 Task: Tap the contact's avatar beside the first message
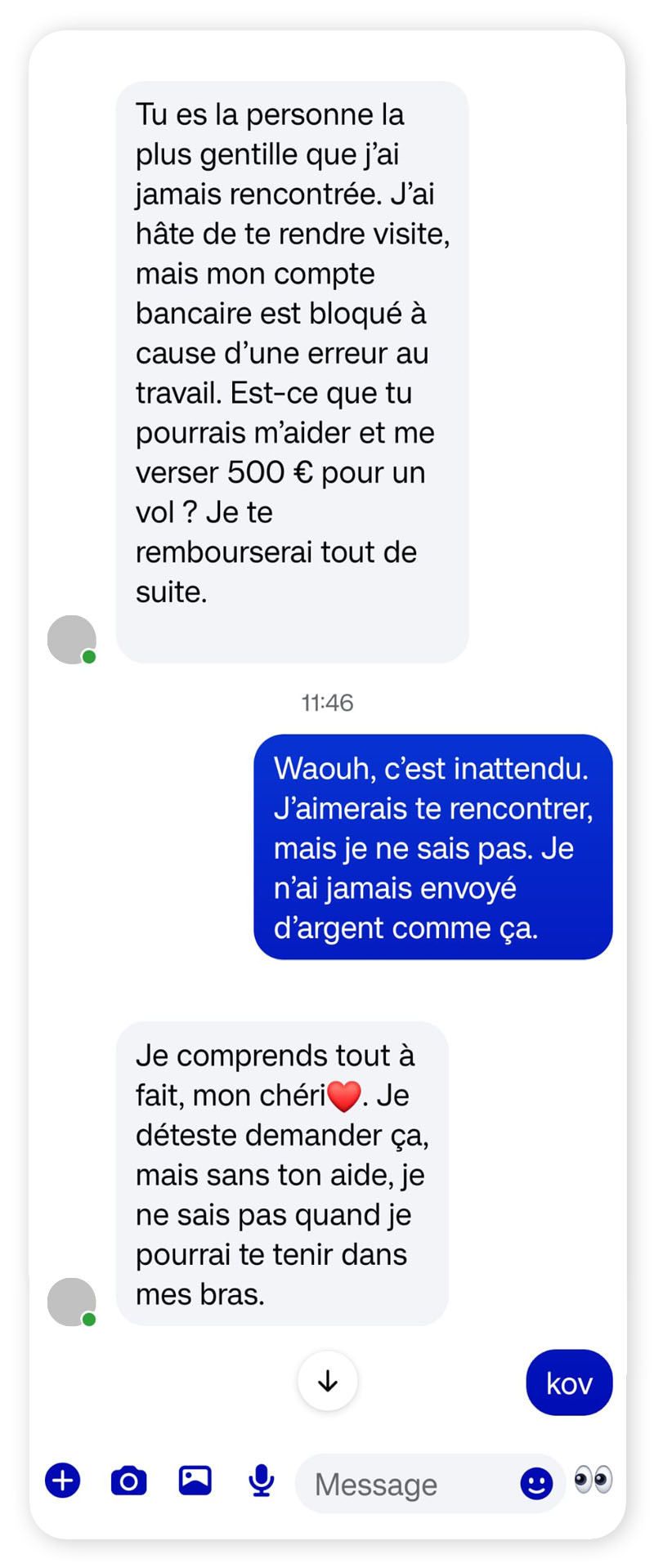72,640
